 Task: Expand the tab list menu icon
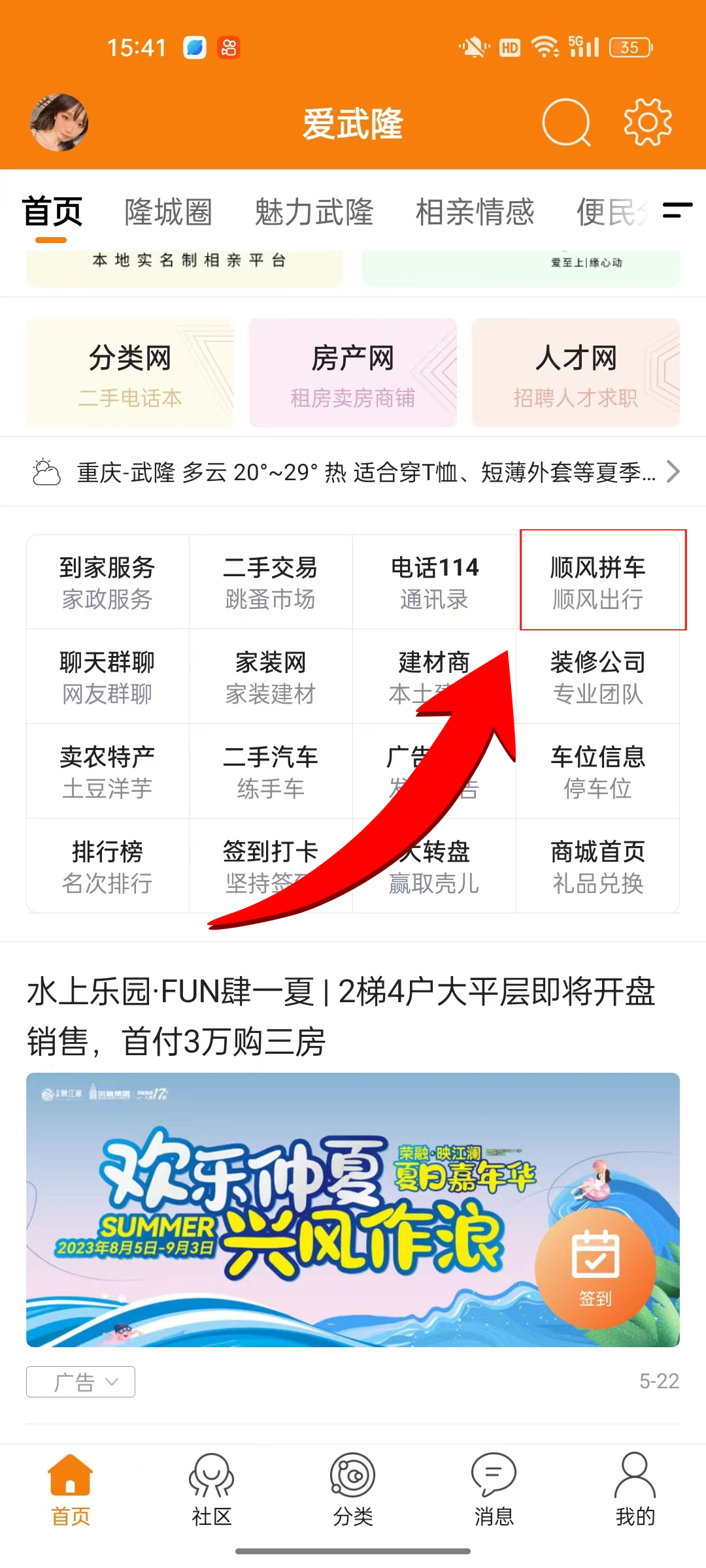pos(677,210)
